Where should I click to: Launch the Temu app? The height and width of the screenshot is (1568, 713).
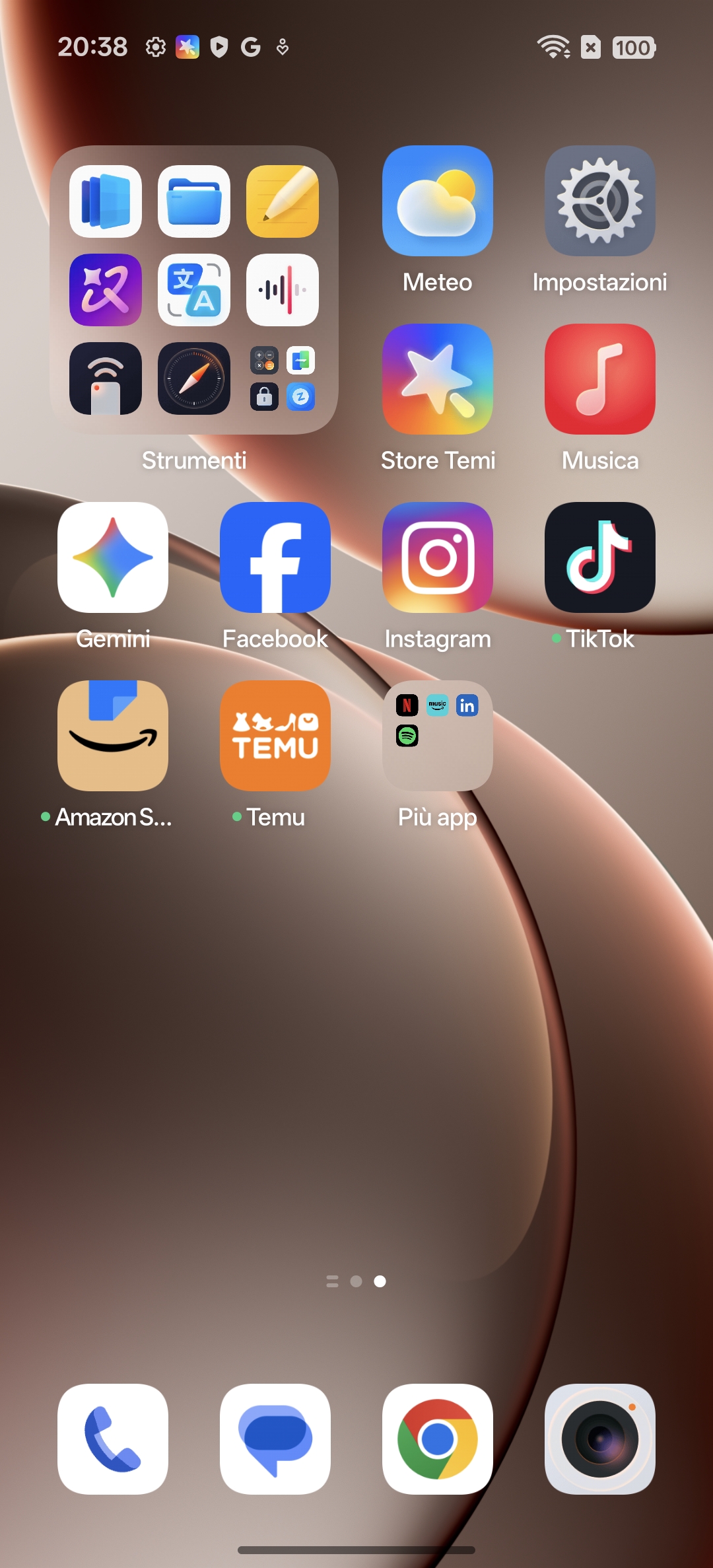(275, 736)
